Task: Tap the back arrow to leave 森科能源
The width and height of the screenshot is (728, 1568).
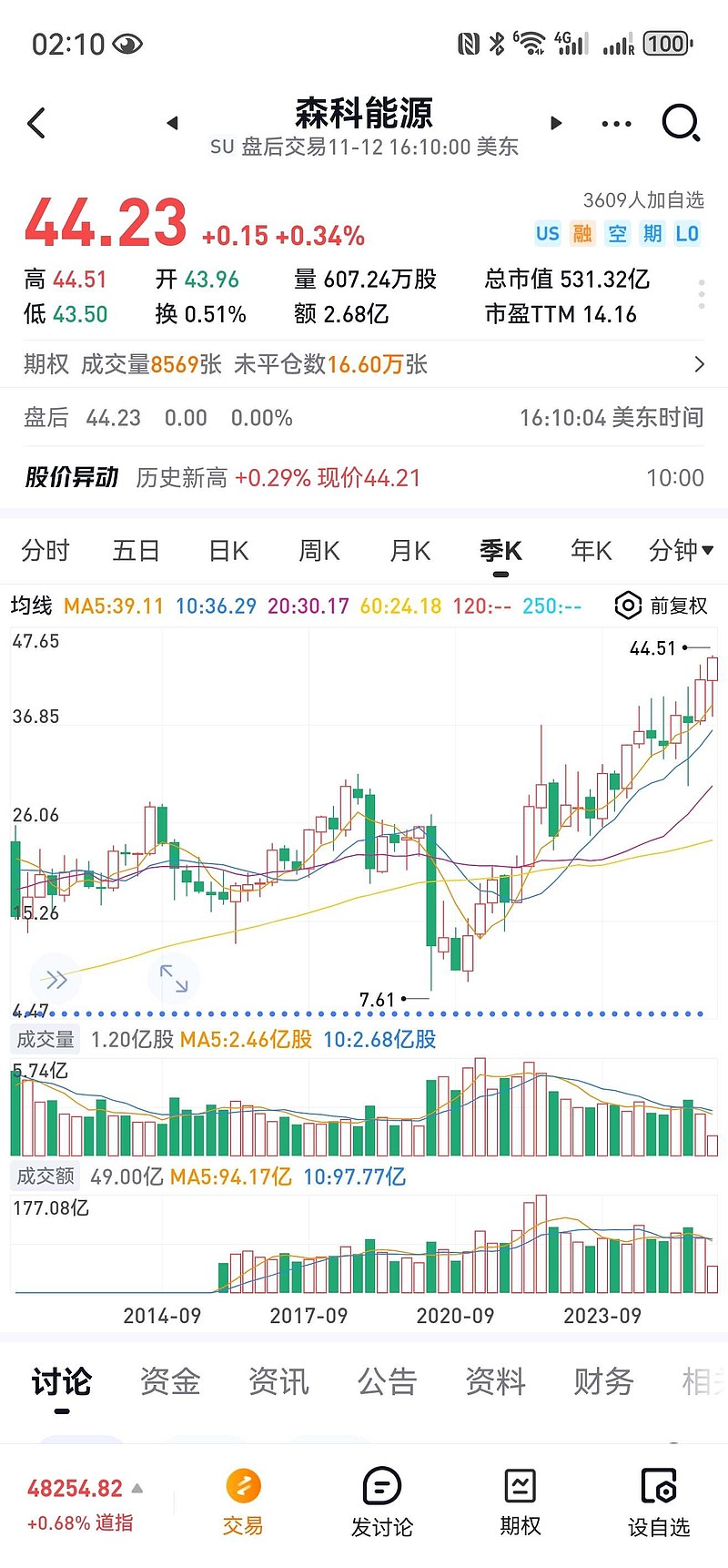Action: [x=36, y=123]
